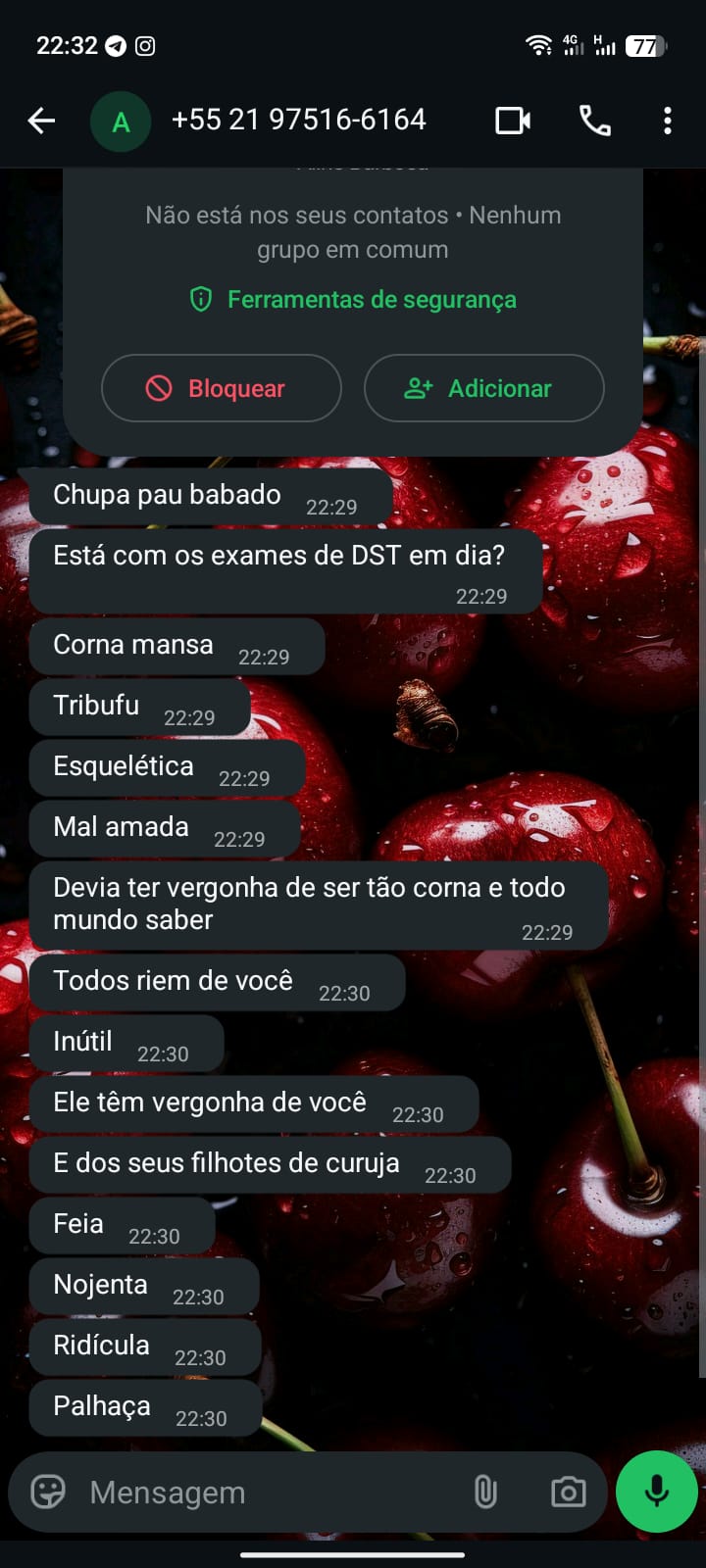The width and height of the screenshot is (706, 1568).
Task: Open the contact's profile avatar
Action: (121, 122)
